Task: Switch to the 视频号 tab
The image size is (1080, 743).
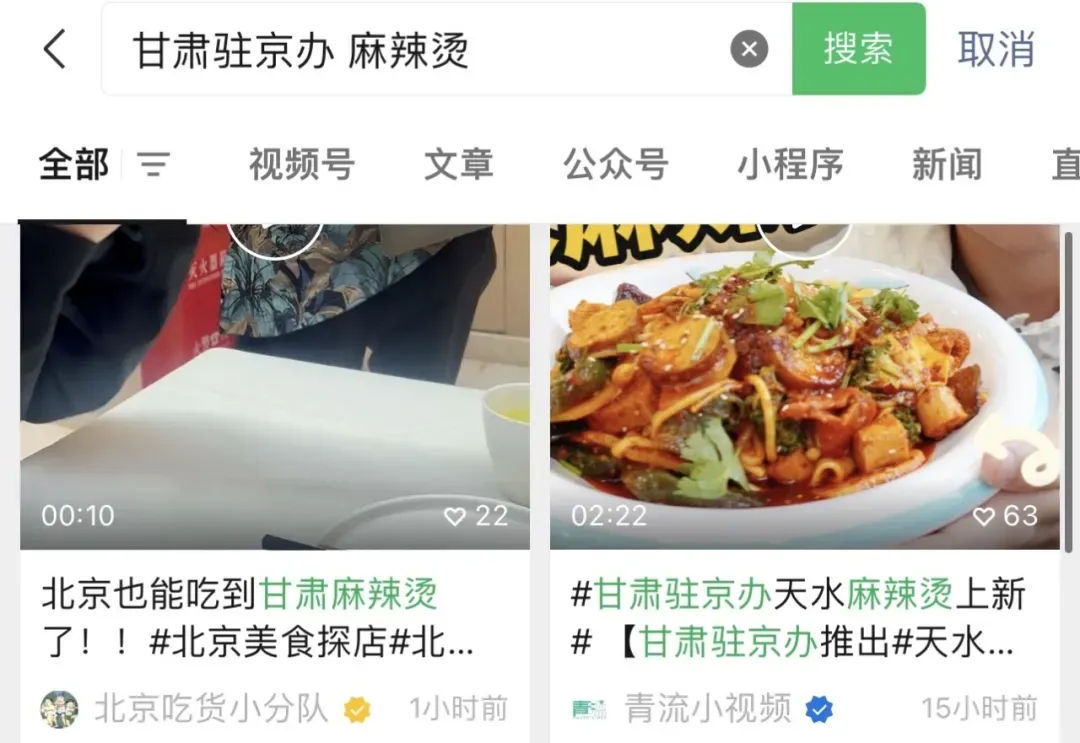Action: coord(301,165)
